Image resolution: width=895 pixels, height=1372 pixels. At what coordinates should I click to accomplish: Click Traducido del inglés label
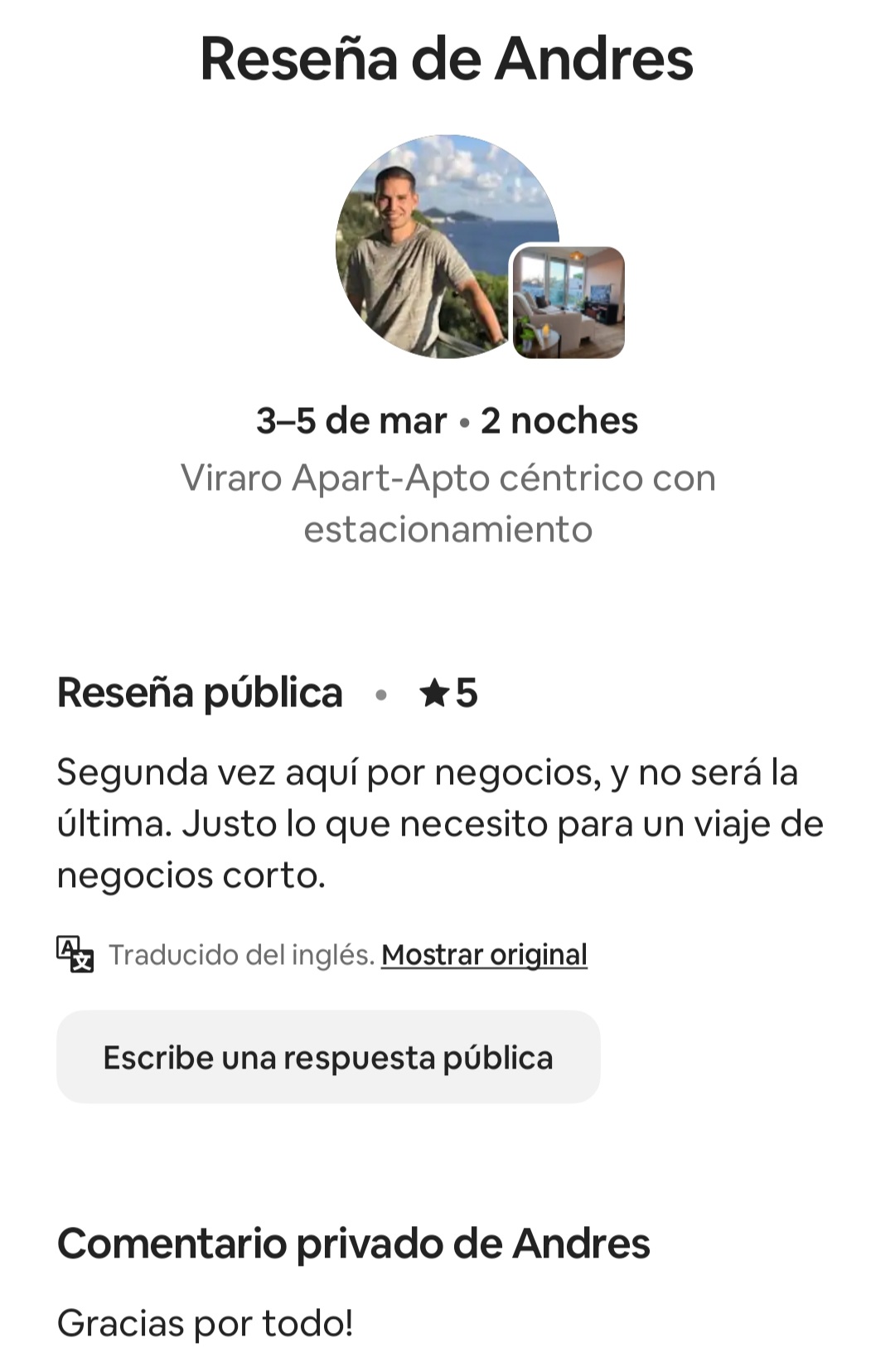point(240,953)
